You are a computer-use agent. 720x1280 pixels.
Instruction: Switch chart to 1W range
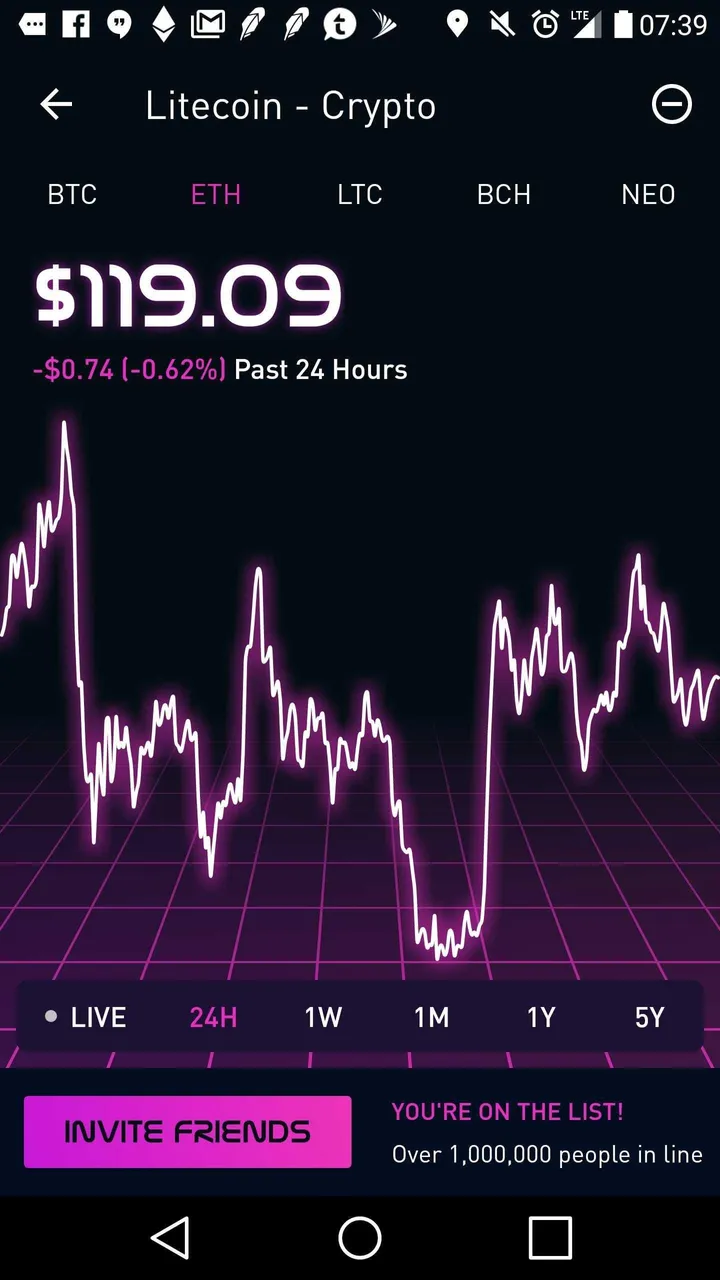point(323,1018)
